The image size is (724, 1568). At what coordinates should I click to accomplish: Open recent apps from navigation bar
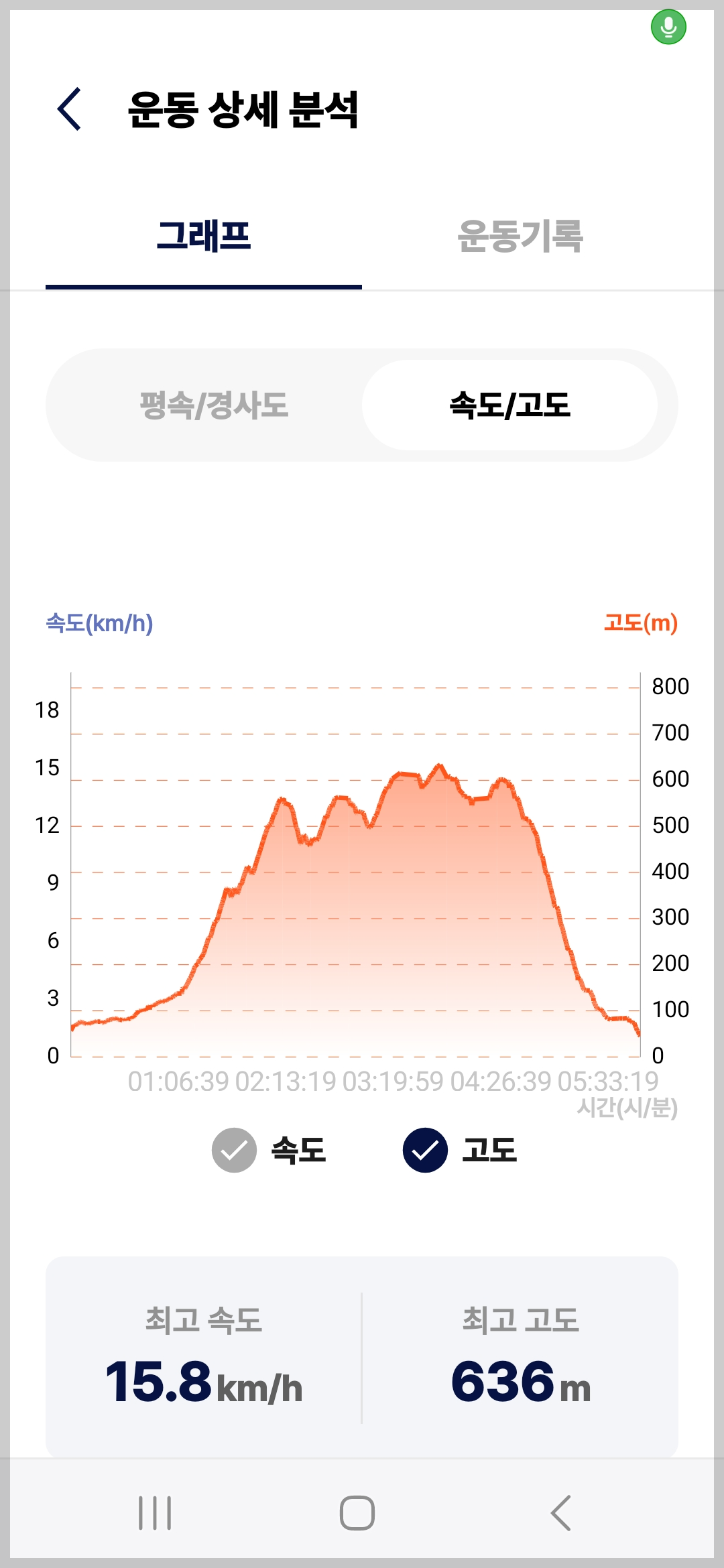click(155, 1513)
